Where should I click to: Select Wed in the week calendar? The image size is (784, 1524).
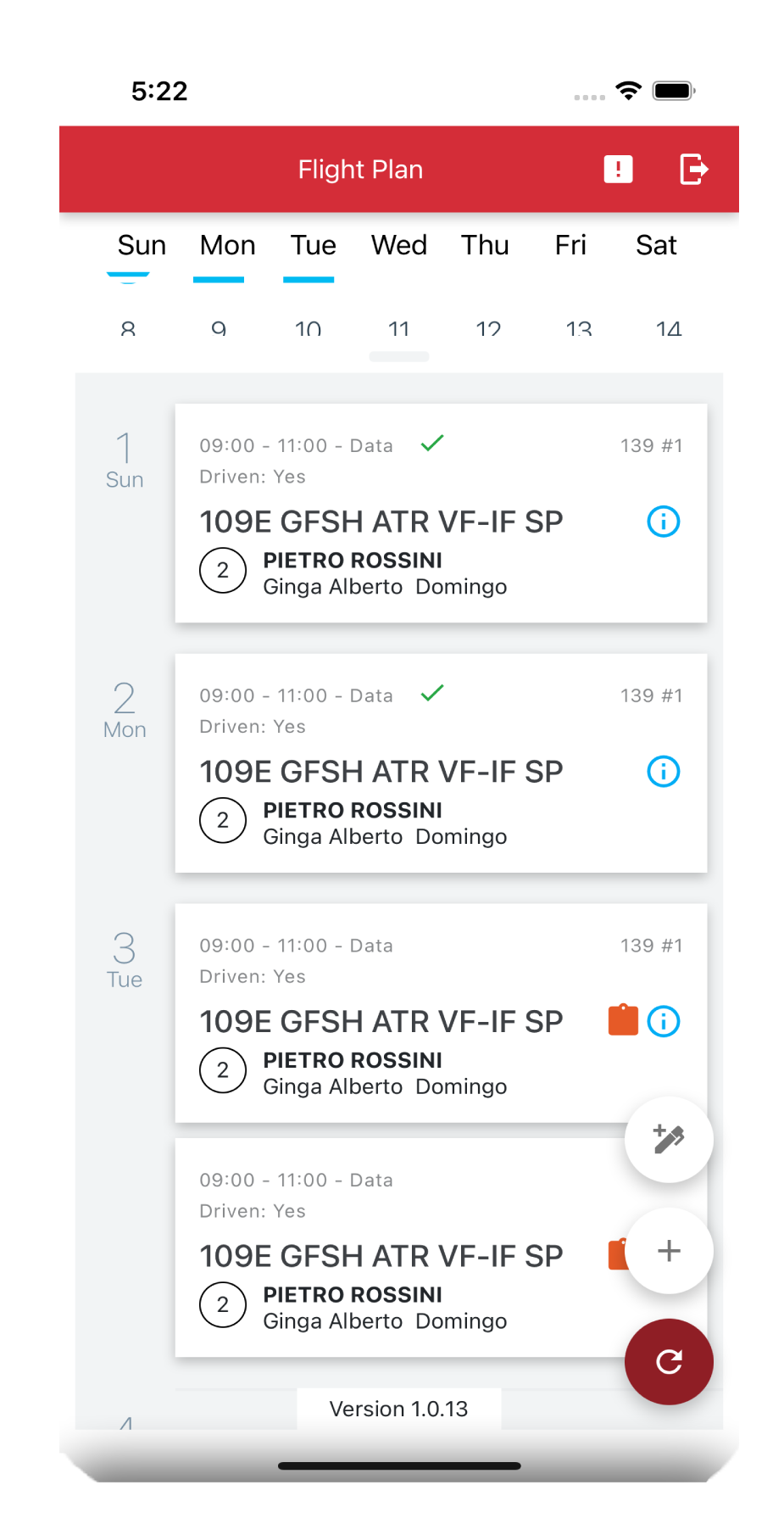(398, 245)
